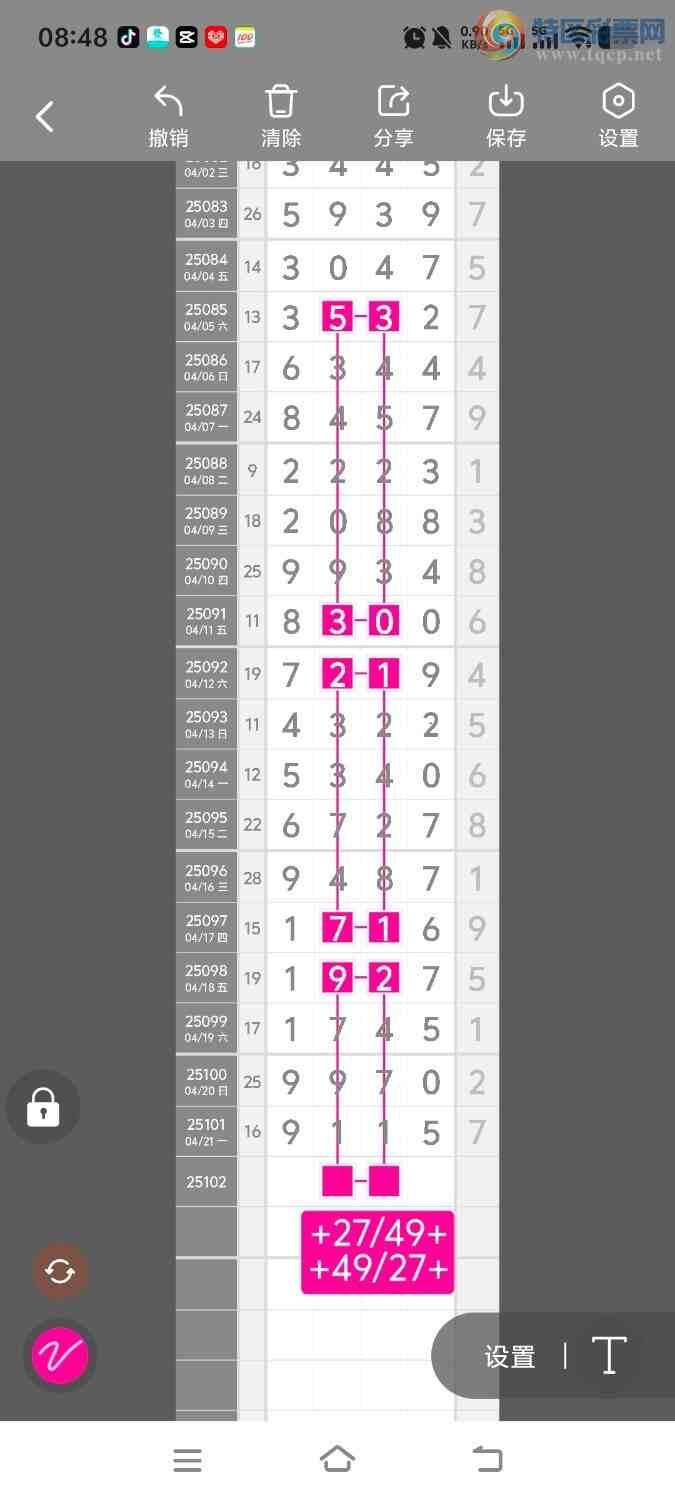
Task: Open 设置 in the top toolbar
Action: (618, 117)
